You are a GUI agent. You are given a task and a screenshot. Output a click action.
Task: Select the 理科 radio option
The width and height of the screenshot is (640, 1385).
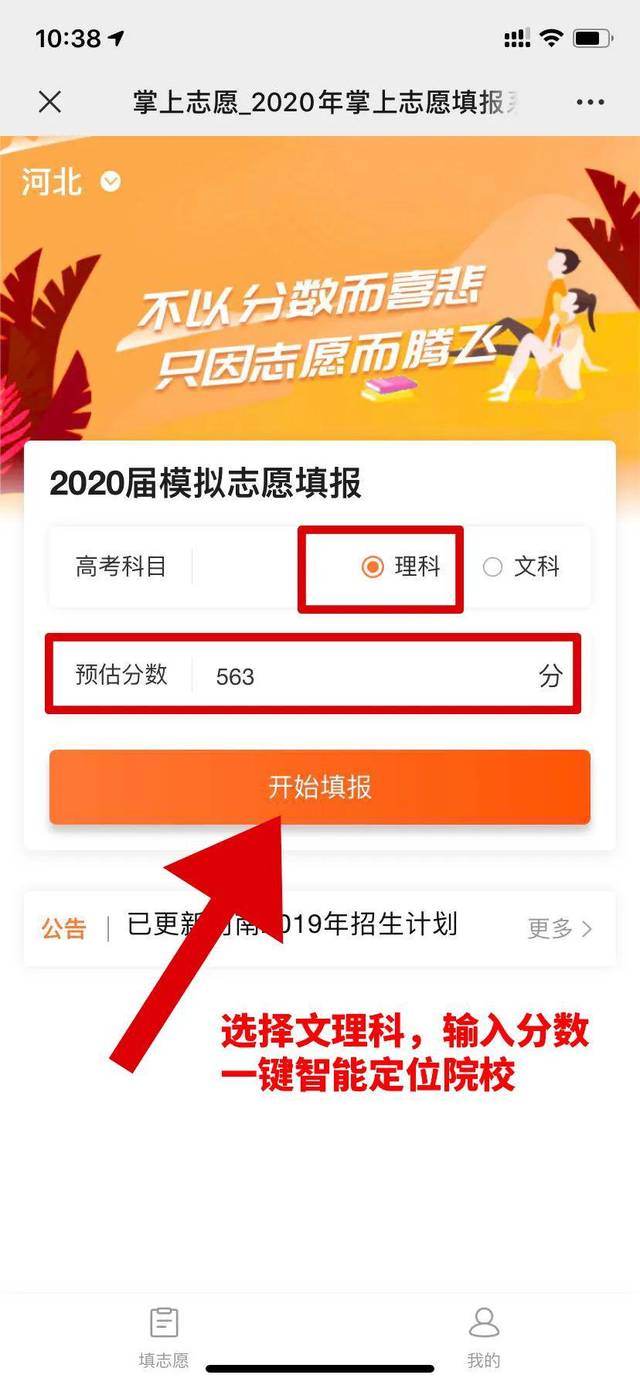click(401, 567)
